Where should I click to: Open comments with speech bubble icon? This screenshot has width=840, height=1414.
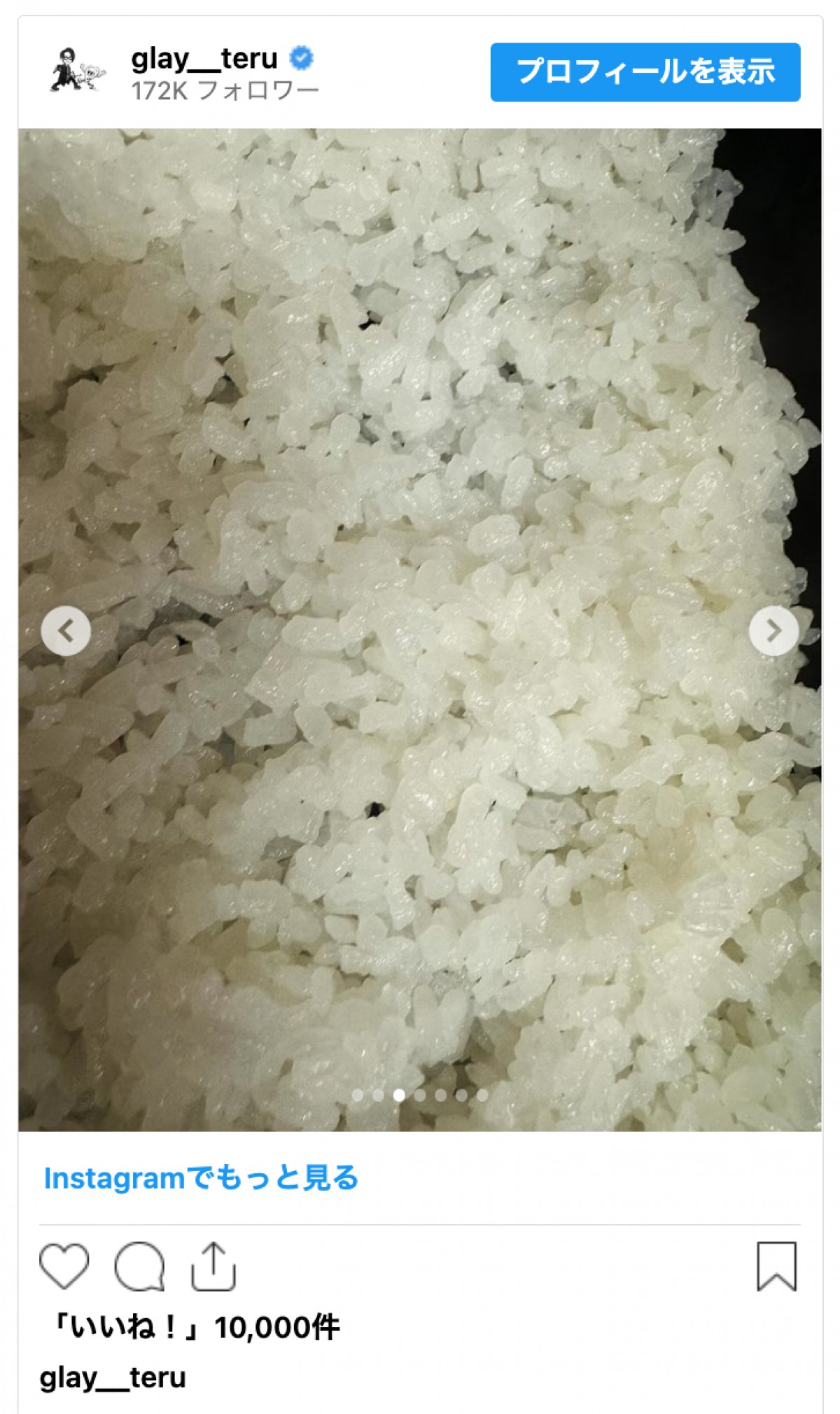tap(140, 1266)
